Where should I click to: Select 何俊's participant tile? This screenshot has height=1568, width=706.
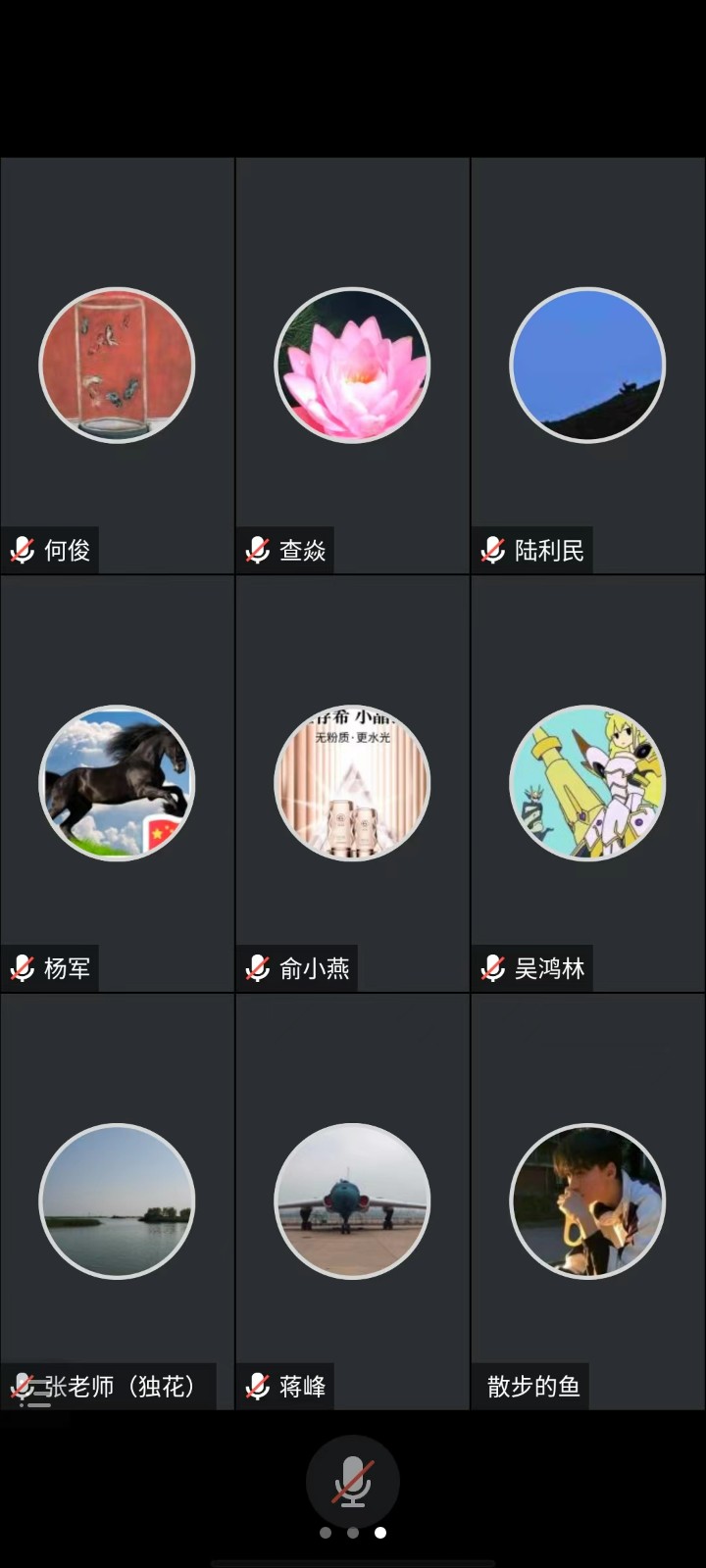tap(117, 366)
